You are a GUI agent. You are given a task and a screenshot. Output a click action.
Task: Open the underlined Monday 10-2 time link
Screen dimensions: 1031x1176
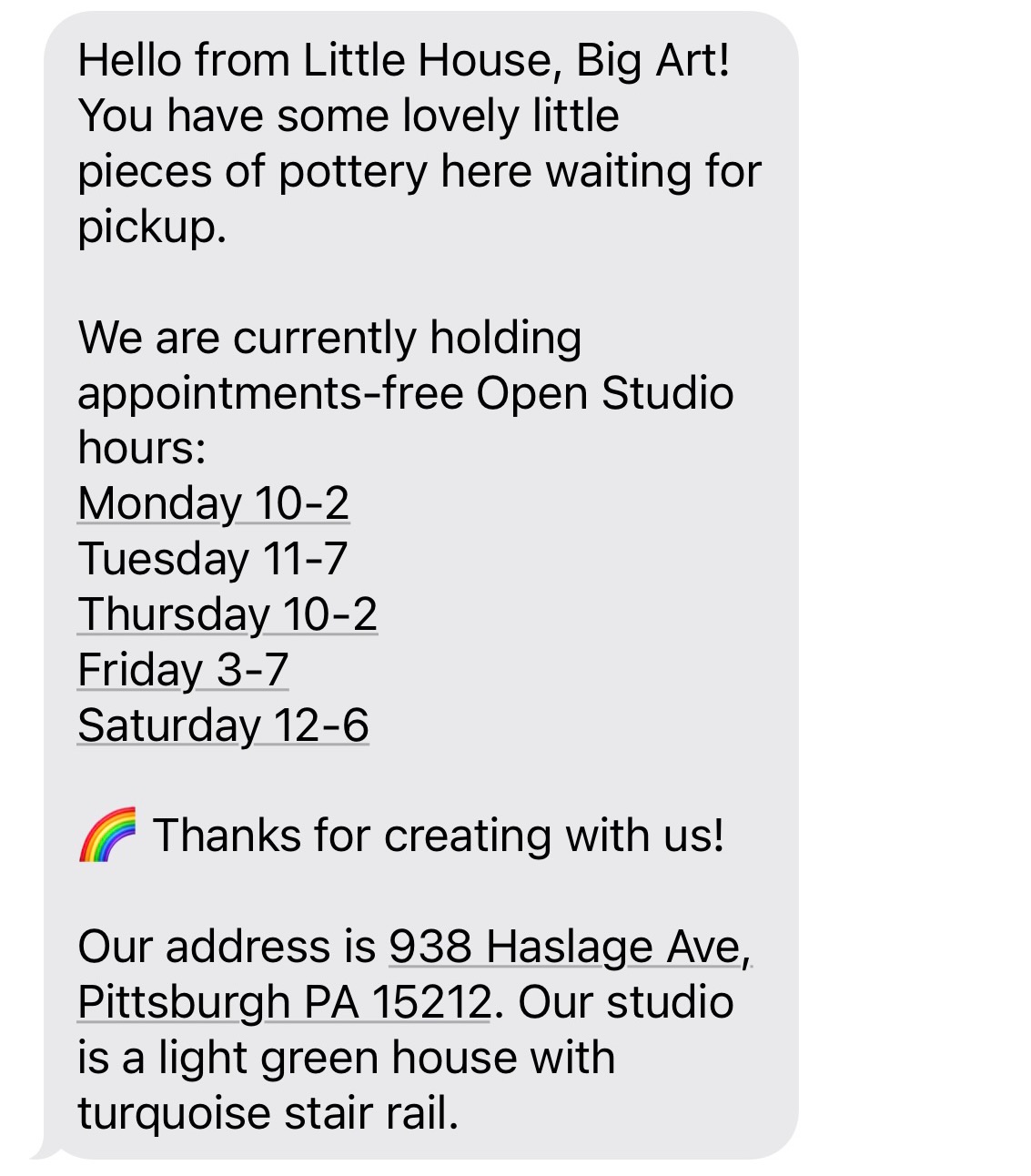[214, 503]
